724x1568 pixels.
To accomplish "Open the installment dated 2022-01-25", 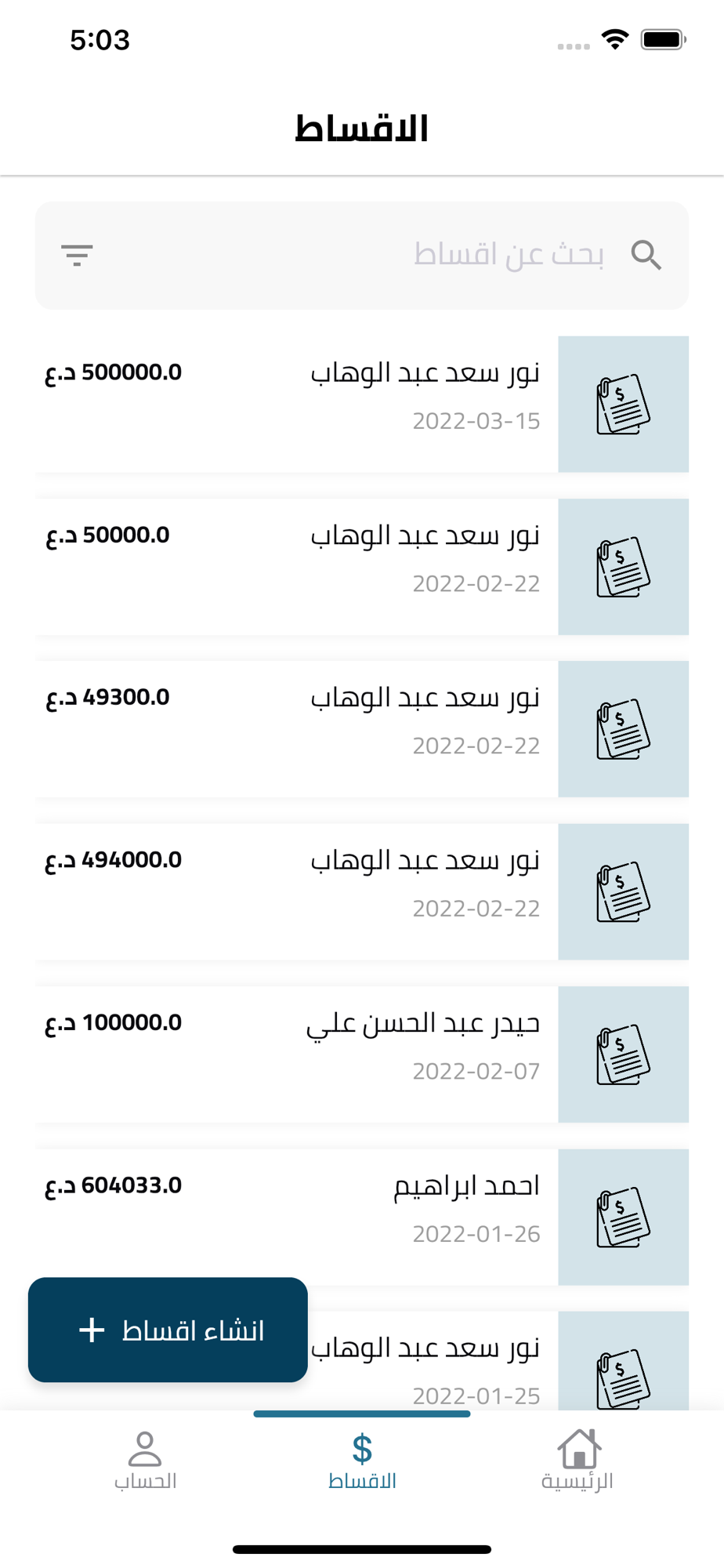I will (x=498, y=1361).
